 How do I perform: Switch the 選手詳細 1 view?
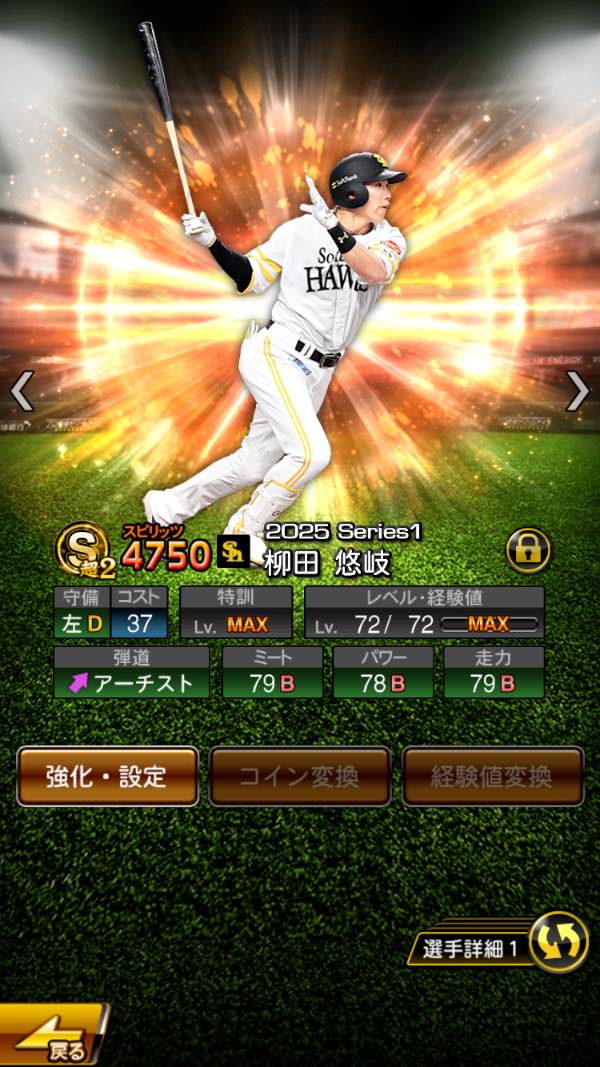coord(557,943)
